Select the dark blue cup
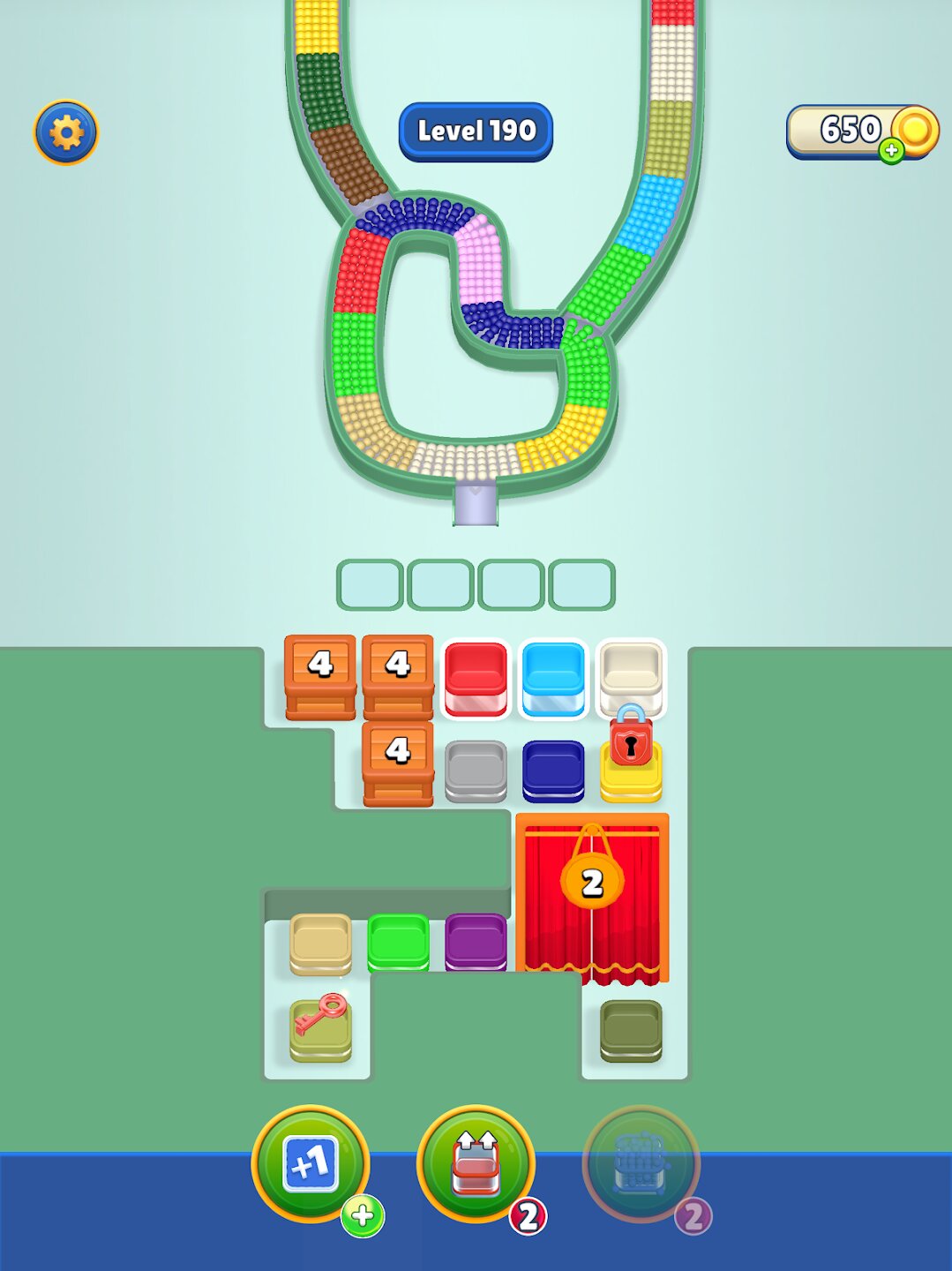Screen dimensions: 952x1271 click(553, 771)
